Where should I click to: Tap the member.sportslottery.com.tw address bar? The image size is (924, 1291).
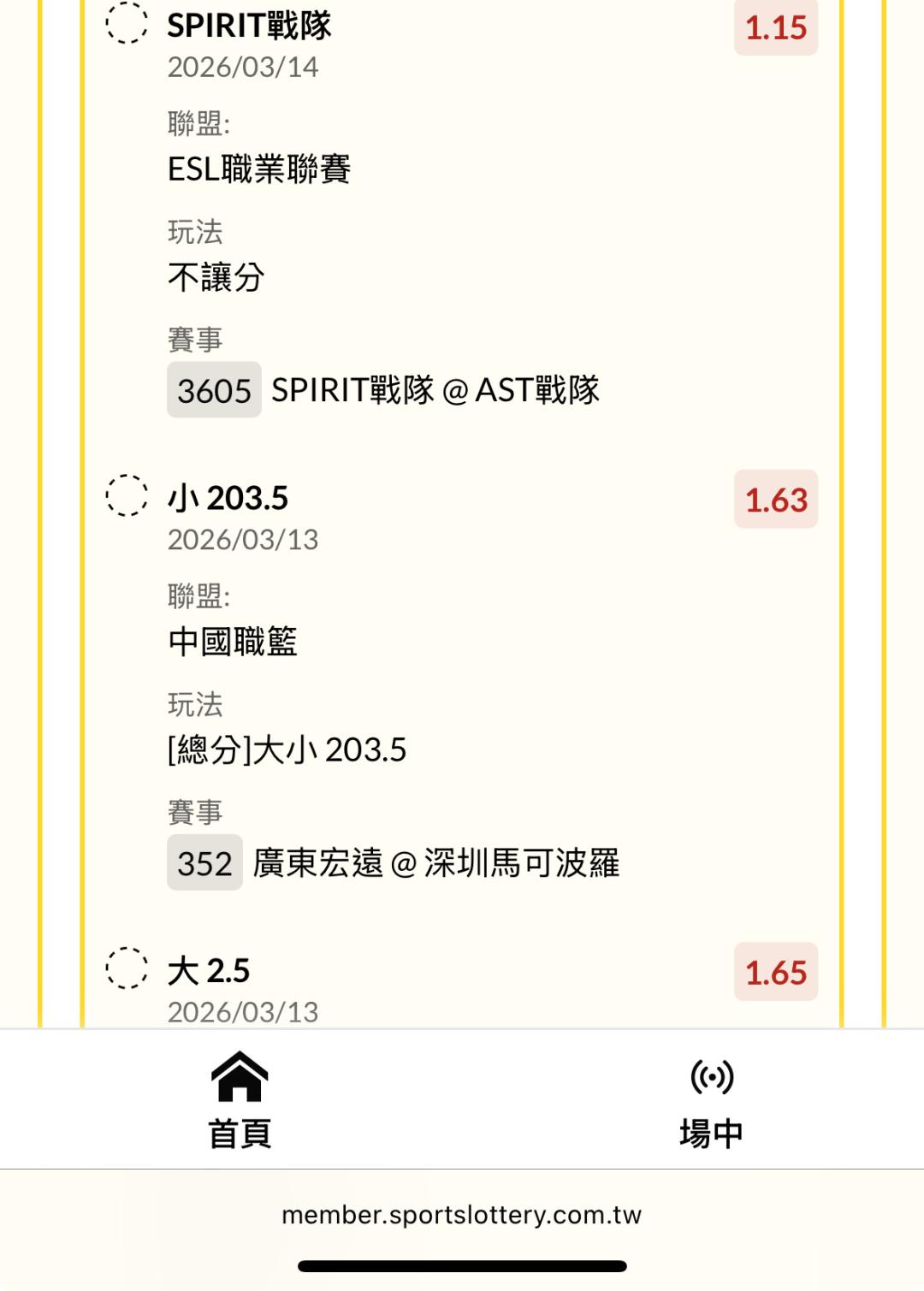click(x=462, y=1215)
